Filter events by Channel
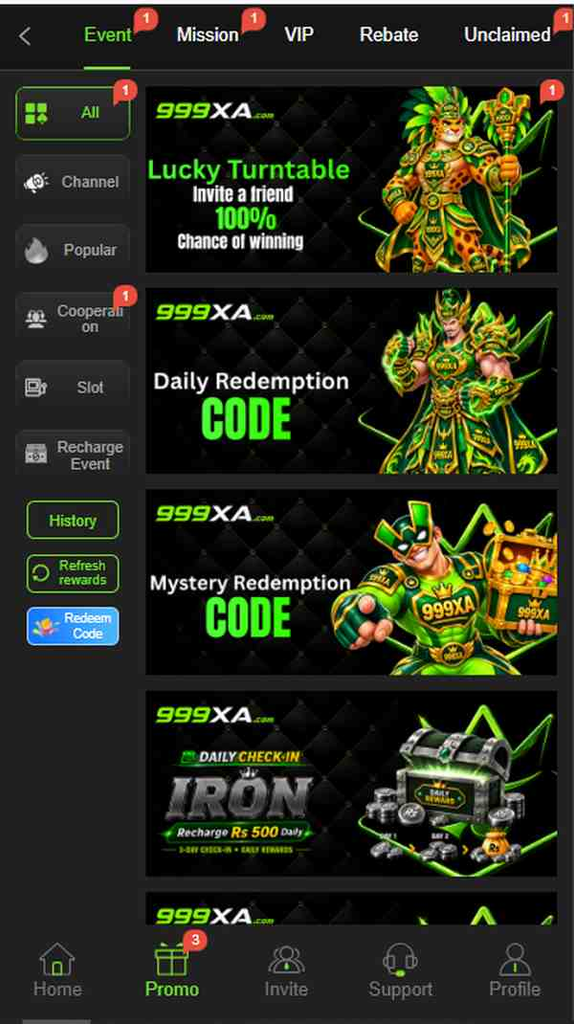This screenshot has width=574, height=1024. [x=72, y=182]
